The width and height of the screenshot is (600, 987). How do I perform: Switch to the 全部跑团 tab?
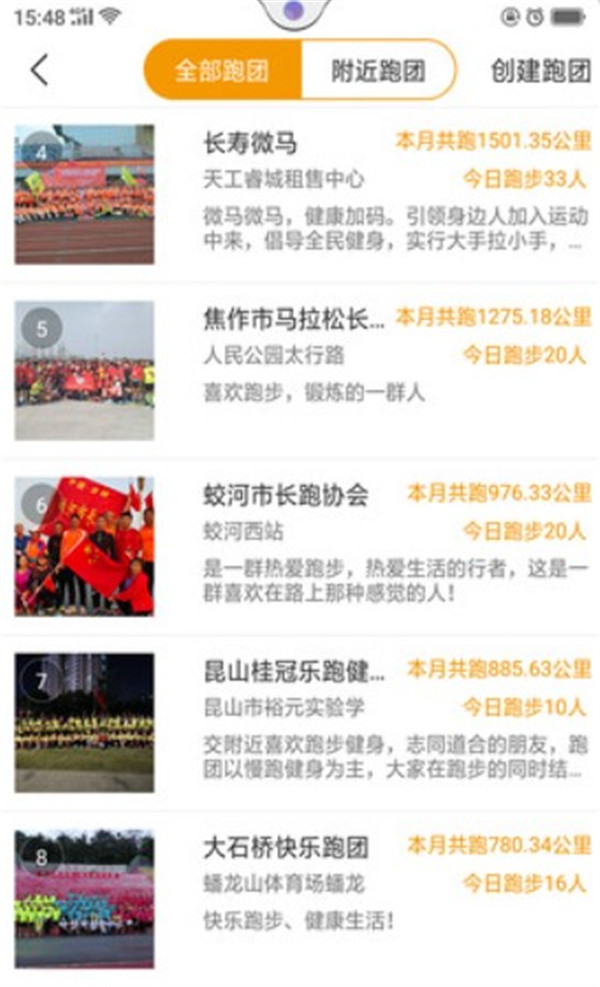tap(223, 71)
